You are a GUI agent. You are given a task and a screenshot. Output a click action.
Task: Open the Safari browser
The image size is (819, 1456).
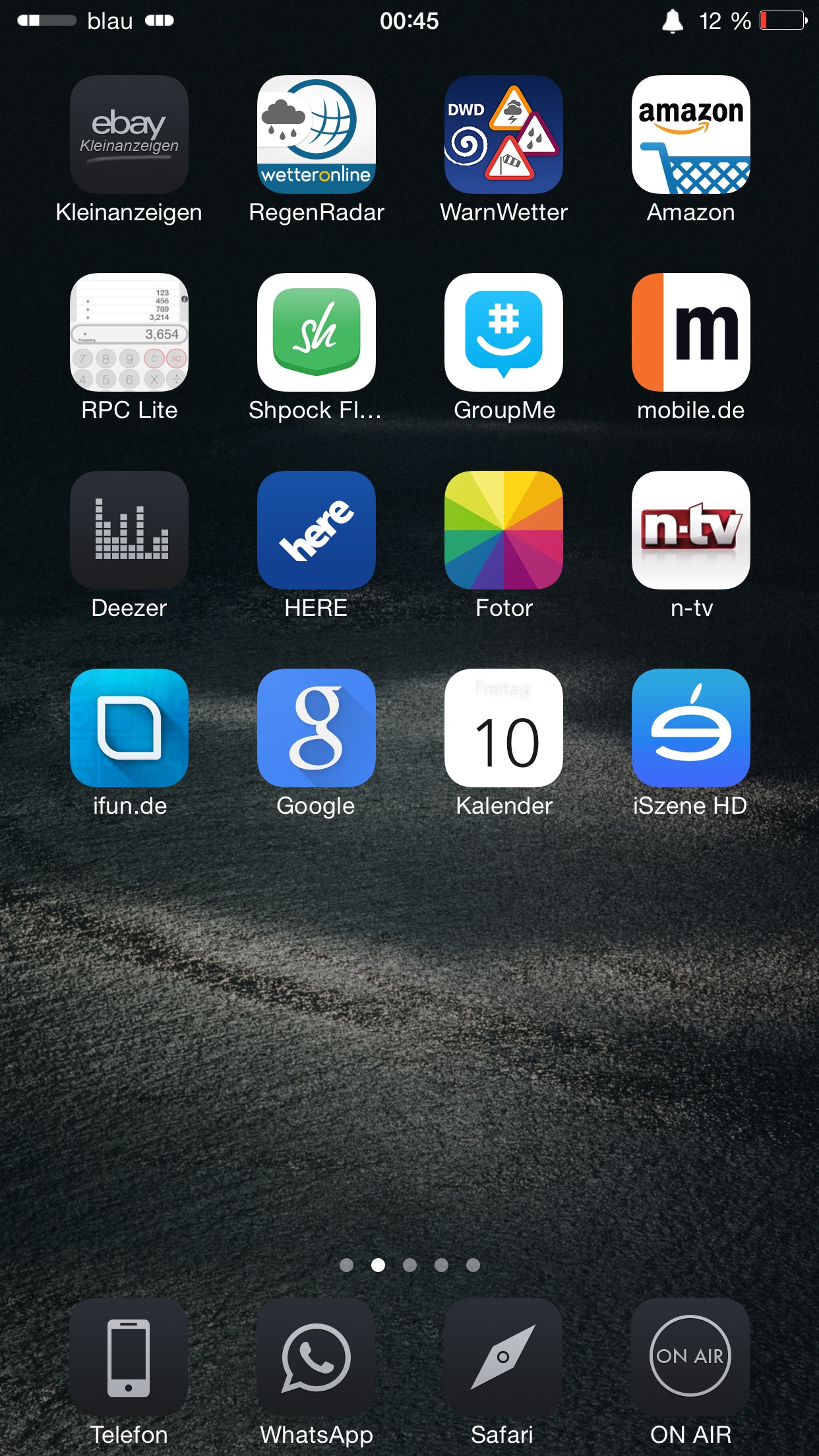(504, 1357)
